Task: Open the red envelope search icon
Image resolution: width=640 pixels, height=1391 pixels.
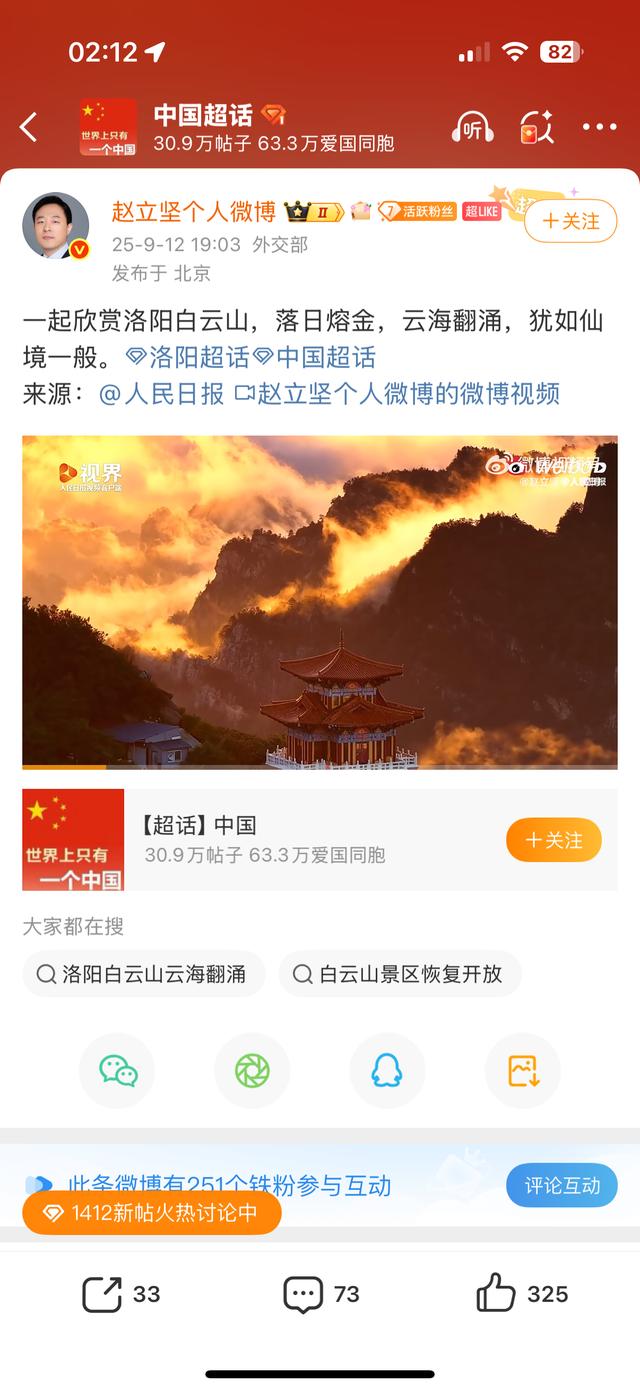Action: [536, 127]
